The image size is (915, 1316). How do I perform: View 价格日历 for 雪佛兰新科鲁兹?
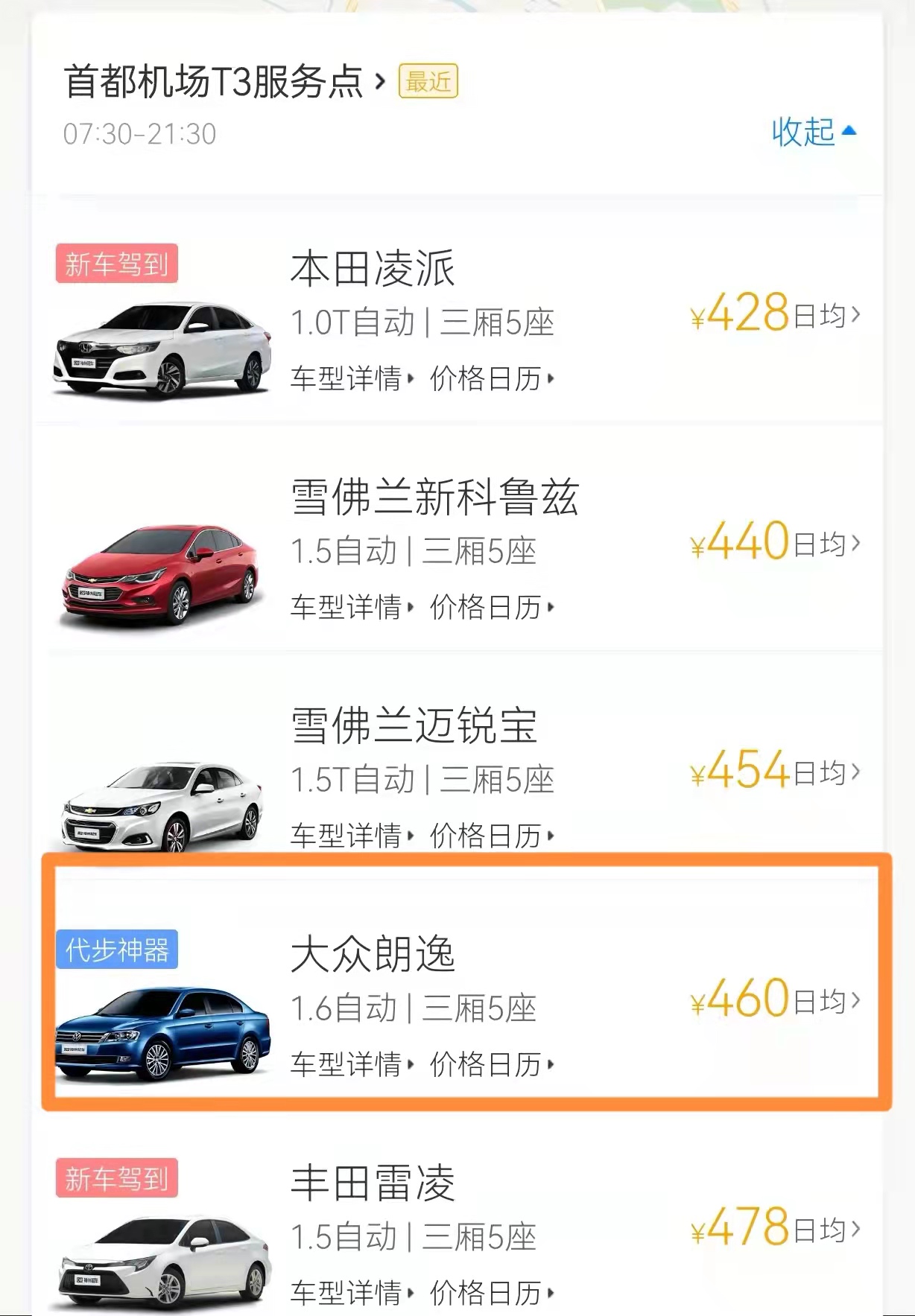[x=492, y=608]
